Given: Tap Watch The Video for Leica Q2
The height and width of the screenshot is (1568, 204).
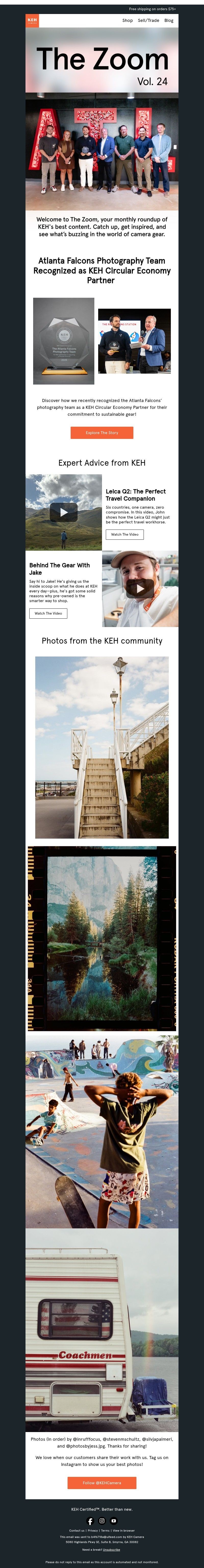Looking at the screenshot, I should click(124, 534).
